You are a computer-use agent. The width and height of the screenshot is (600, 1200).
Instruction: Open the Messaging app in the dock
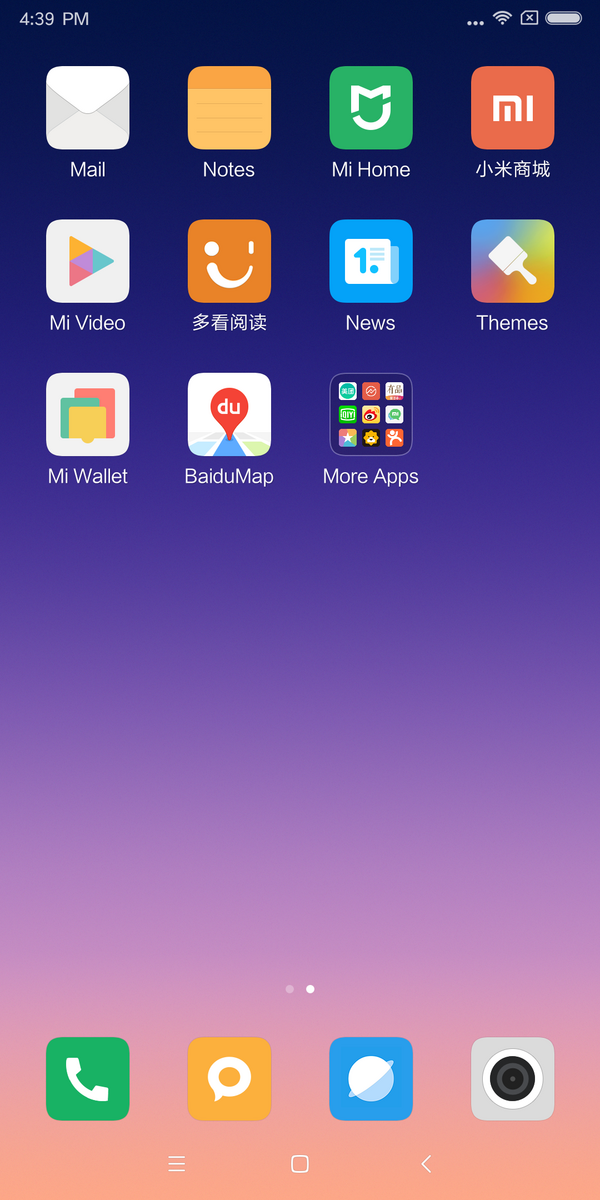pos(229,1078)
